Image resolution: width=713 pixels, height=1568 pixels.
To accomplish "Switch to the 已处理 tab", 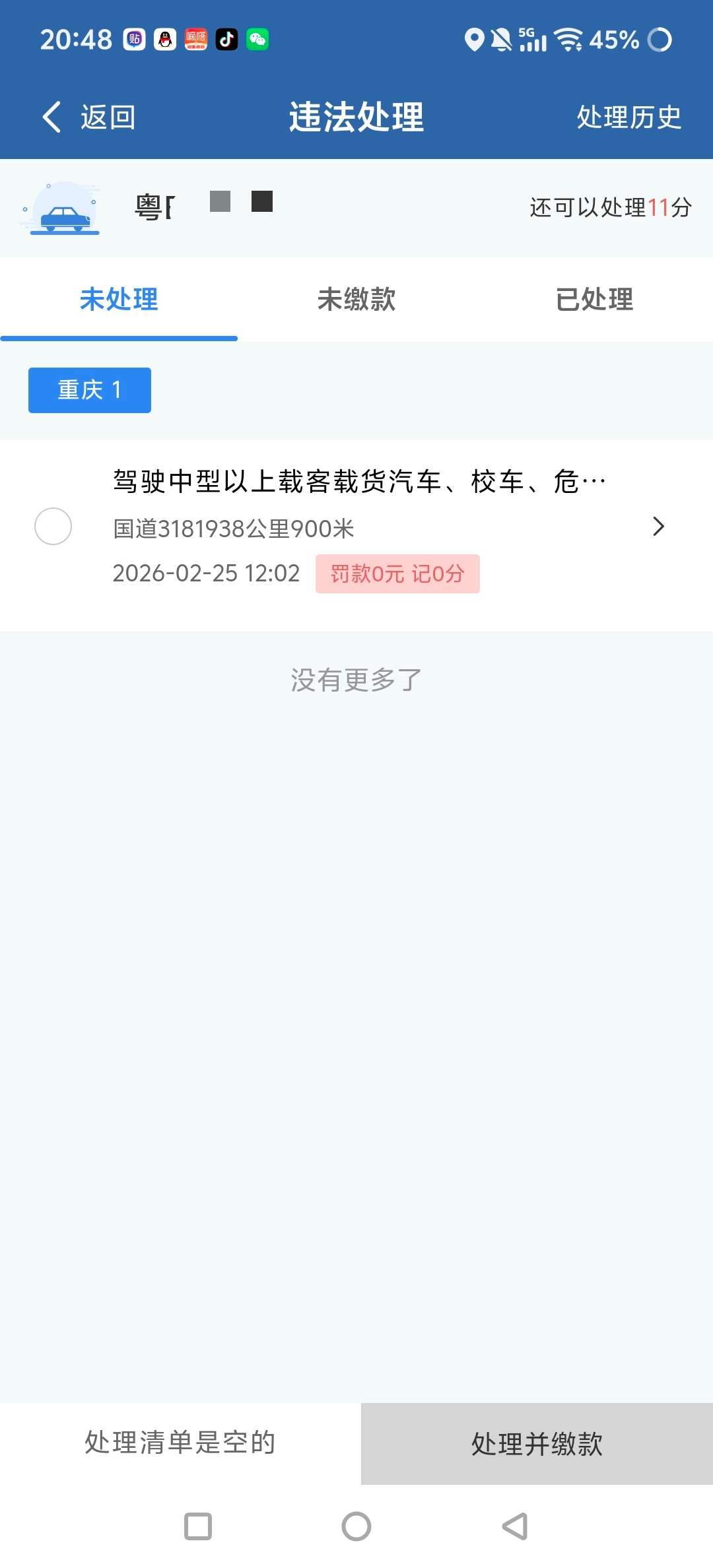I will tap(594, 300).
